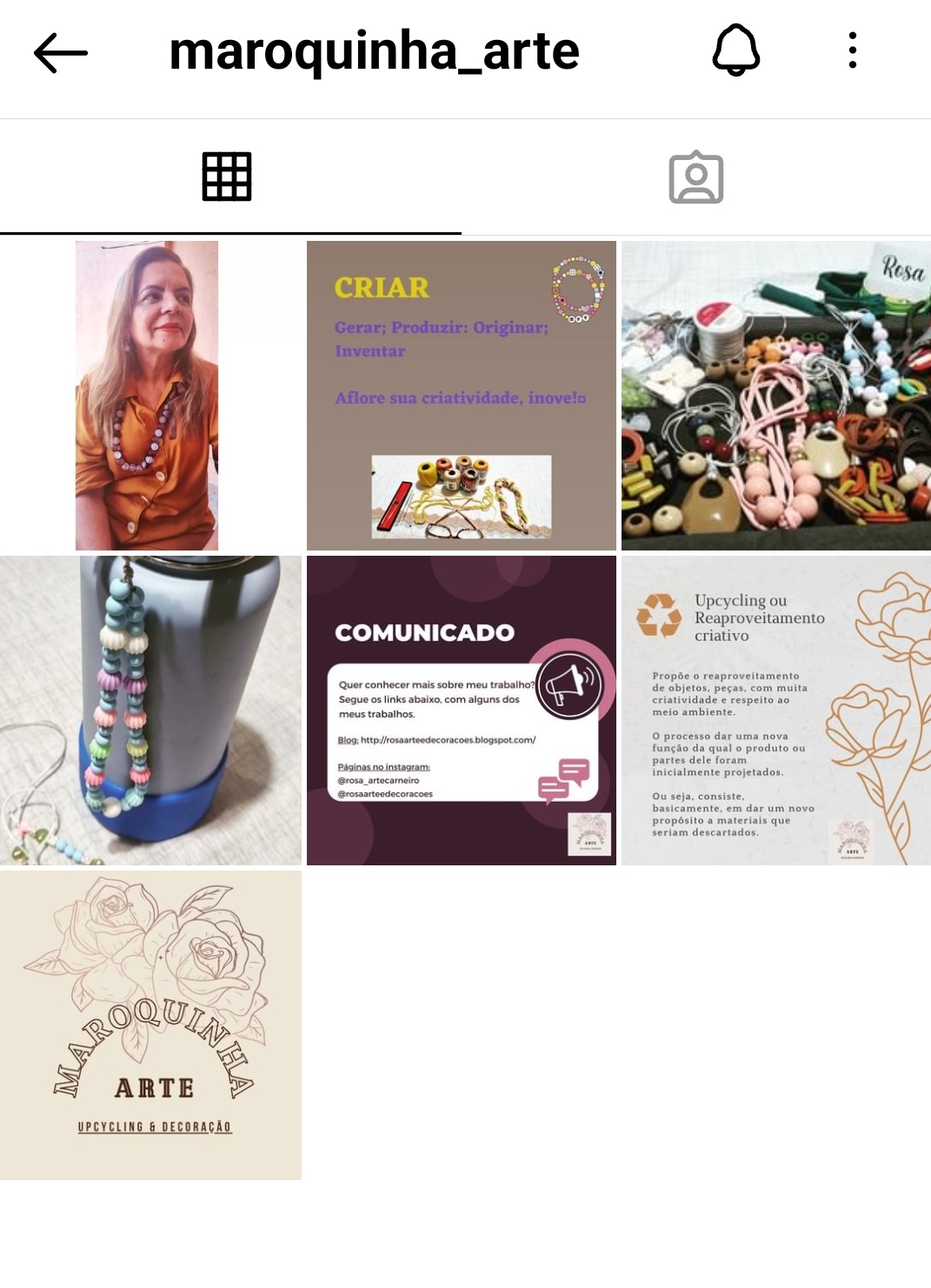Open the CRIAR post
Viewport: 931px width, 1288px height.
[x=461, y=396]
